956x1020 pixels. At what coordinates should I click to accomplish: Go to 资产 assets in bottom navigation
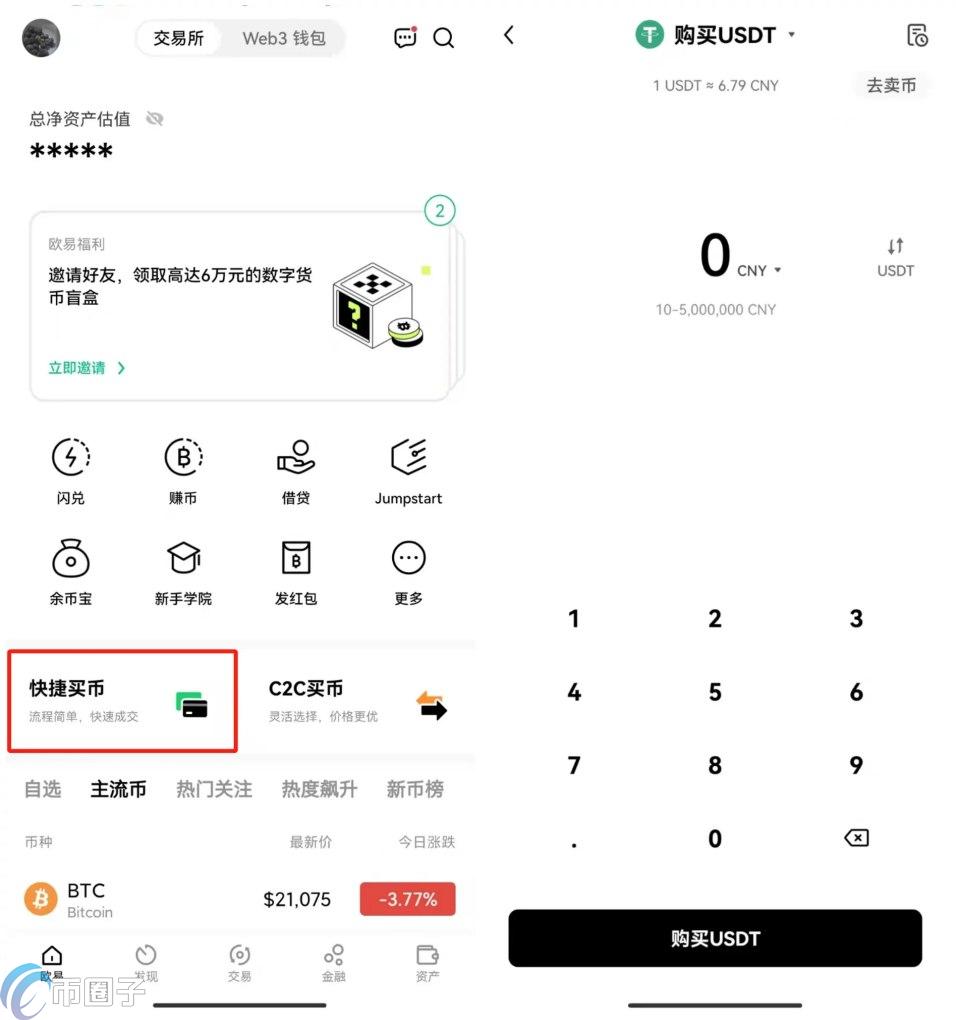click(x=427, y=963)
